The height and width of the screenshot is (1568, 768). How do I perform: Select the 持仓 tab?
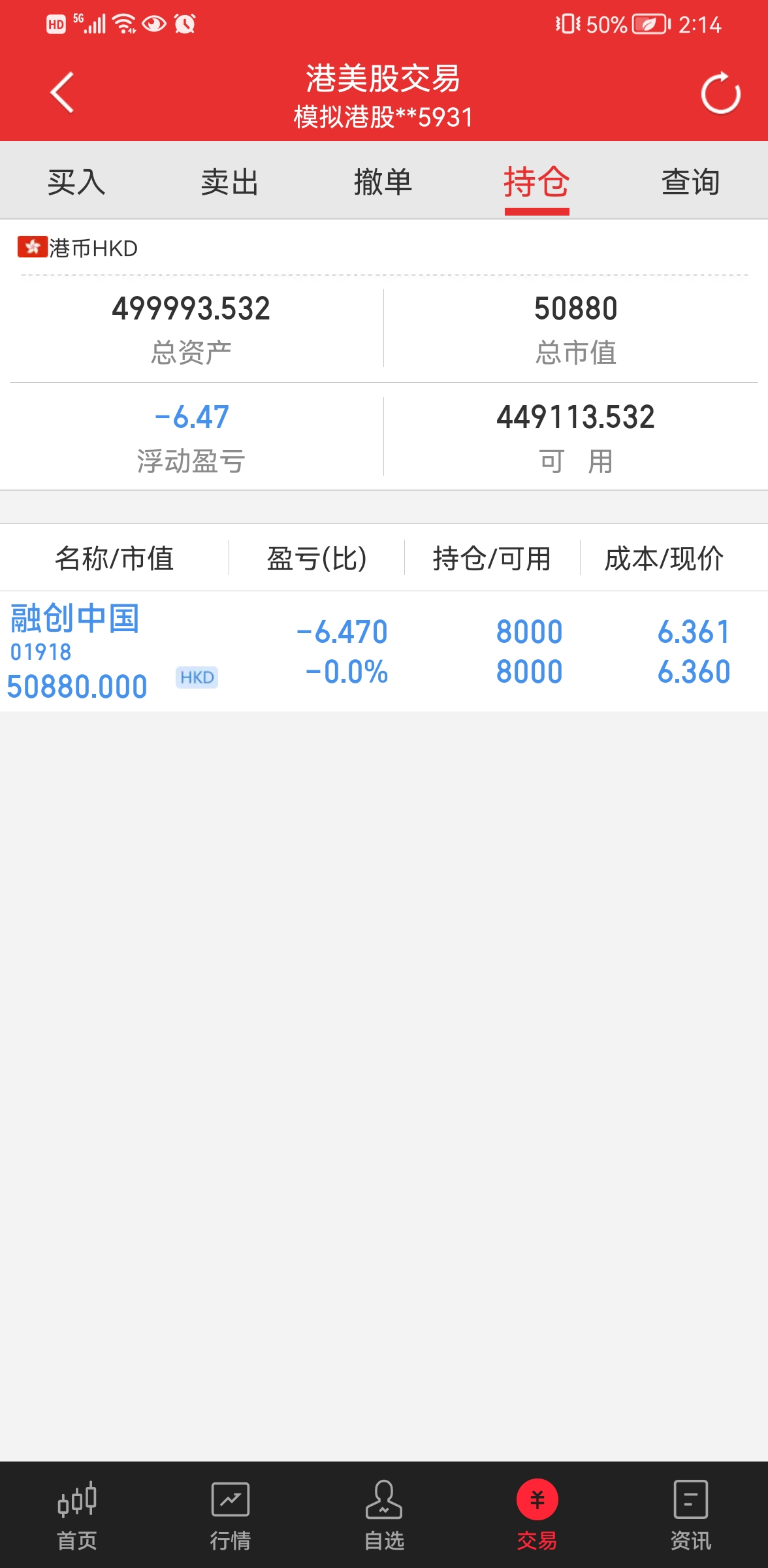click(x=537, y=182)
